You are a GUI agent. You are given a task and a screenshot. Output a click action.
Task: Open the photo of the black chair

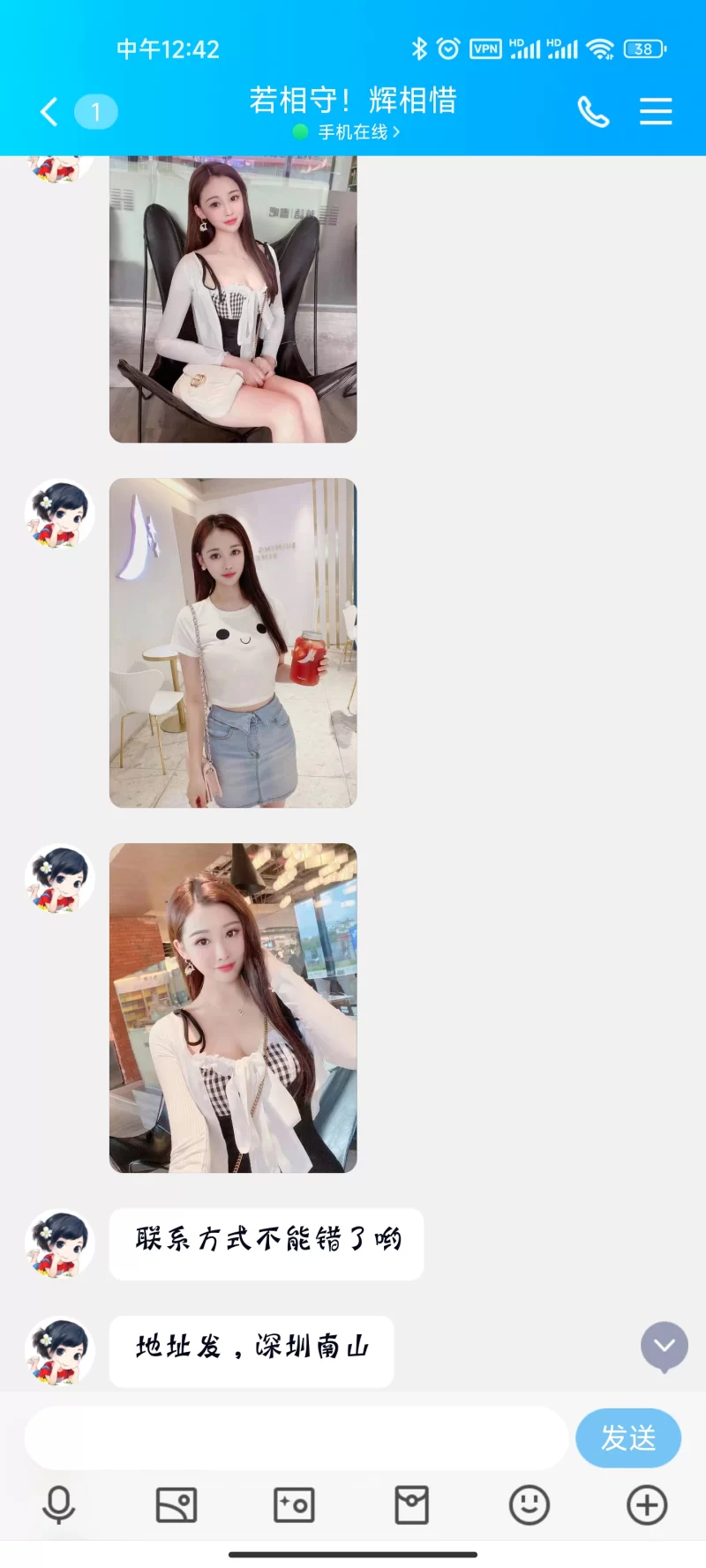coord(233,300)
